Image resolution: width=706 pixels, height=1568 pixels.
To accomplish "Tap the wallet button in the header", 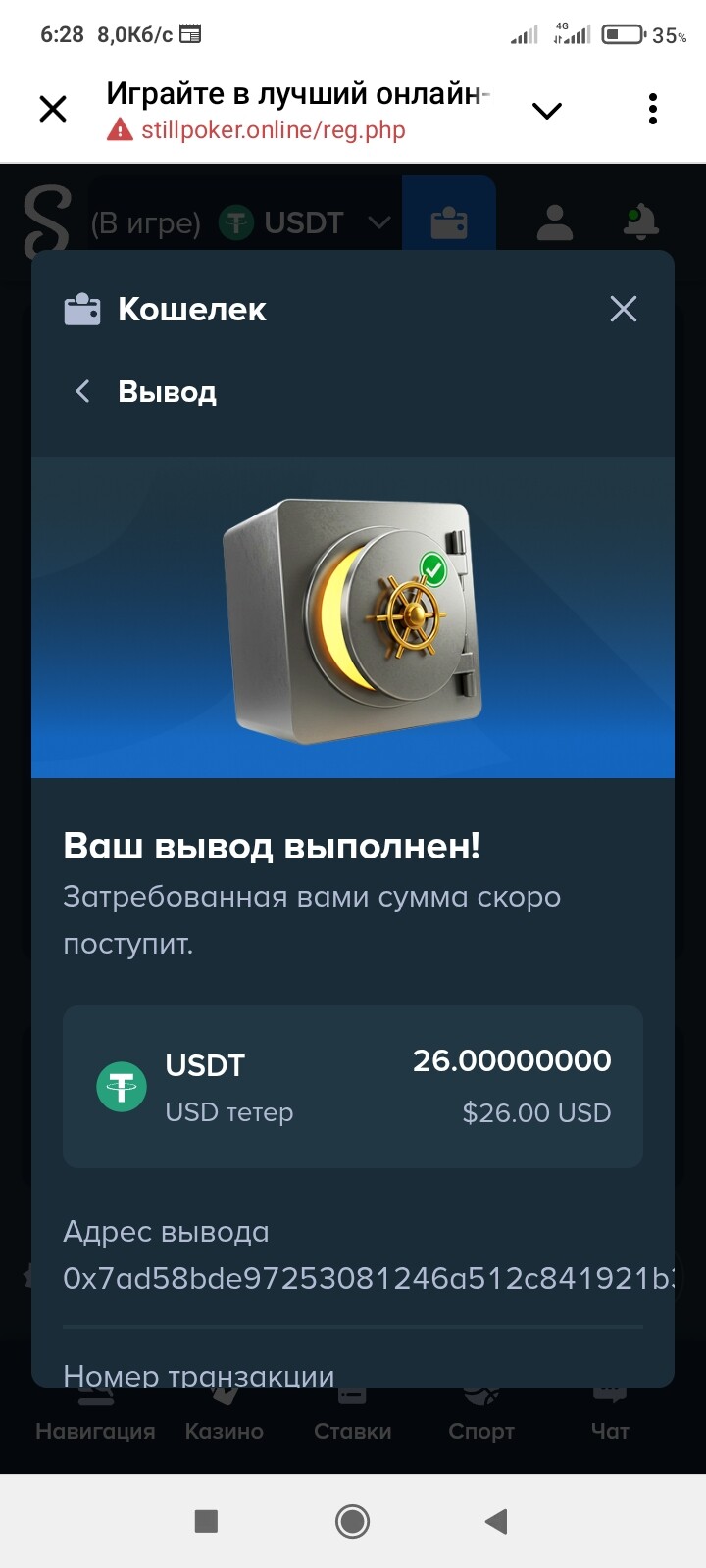I will pos(449,222).
